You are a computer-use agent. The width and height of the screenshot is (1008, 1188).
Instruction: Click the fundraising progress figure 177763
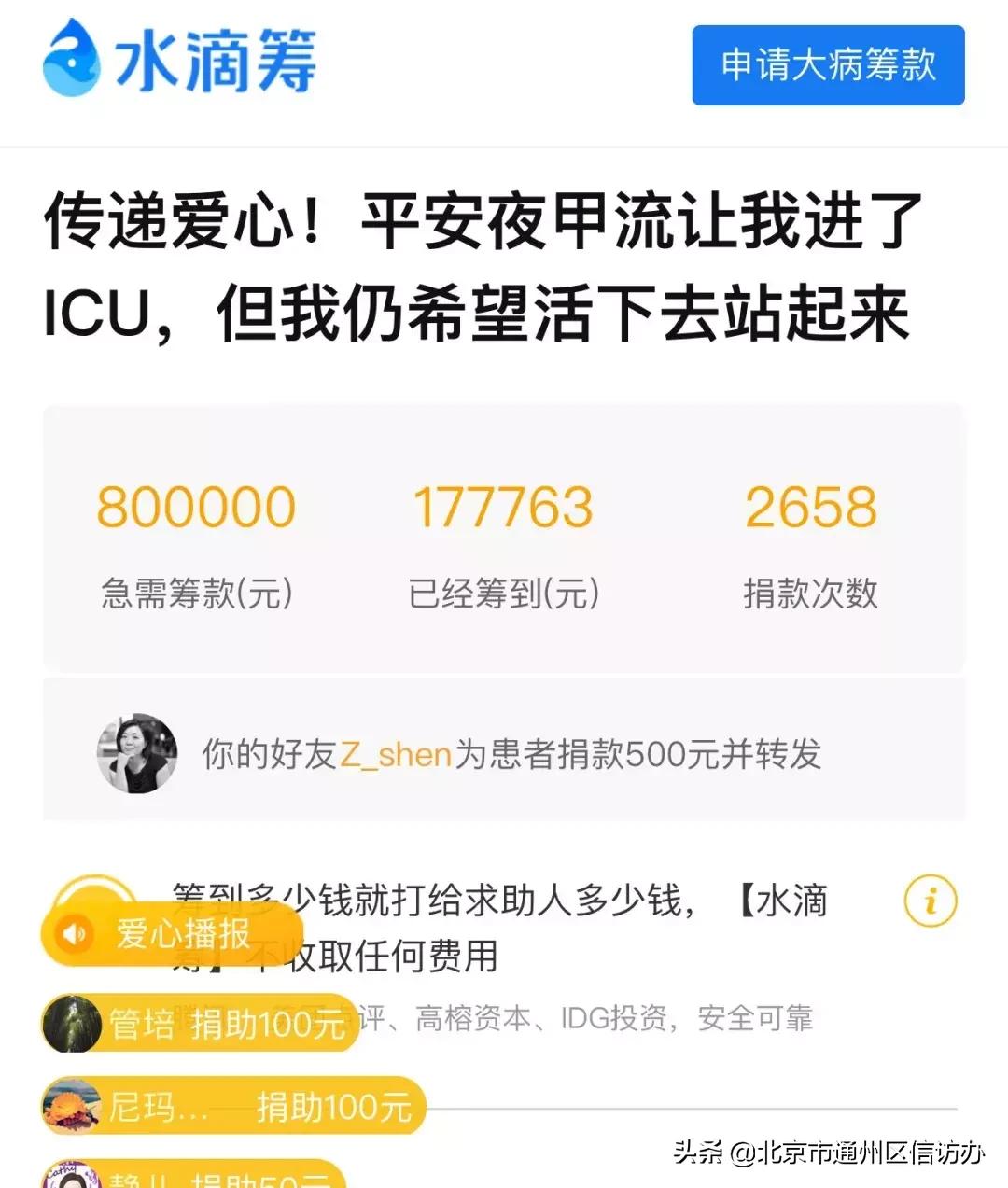coord(504,507)
